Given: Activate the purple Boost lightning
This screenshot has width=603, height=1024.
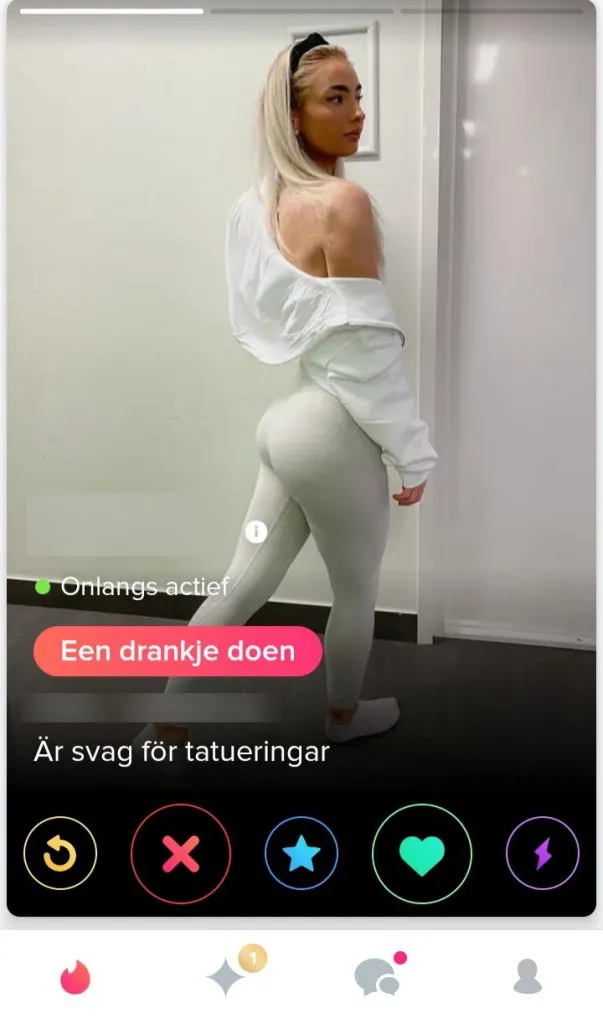Looking at the screenshot, I should coord(542,853).
